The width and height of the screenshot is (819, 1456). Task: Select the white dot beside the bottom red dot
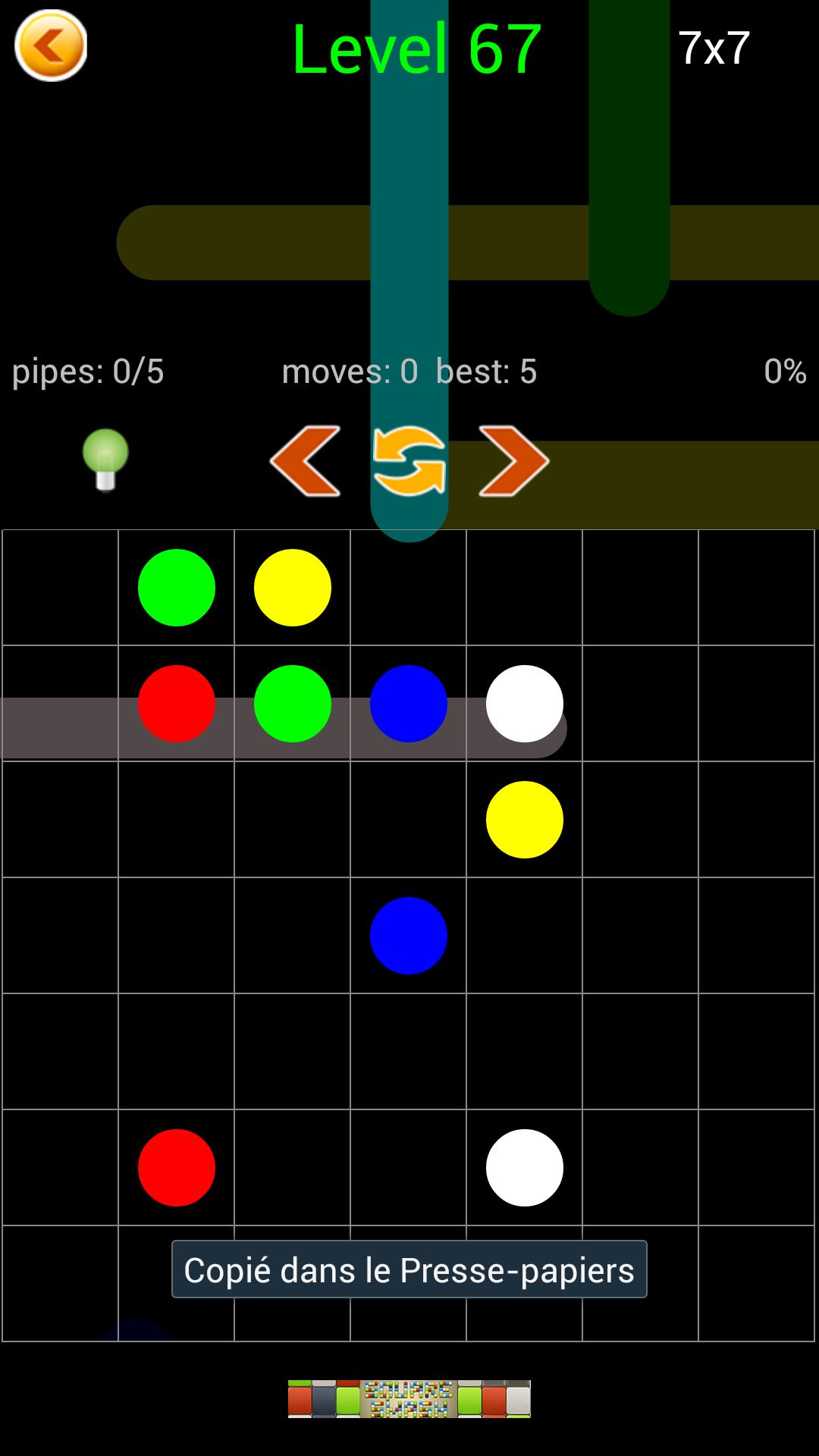524,1167
